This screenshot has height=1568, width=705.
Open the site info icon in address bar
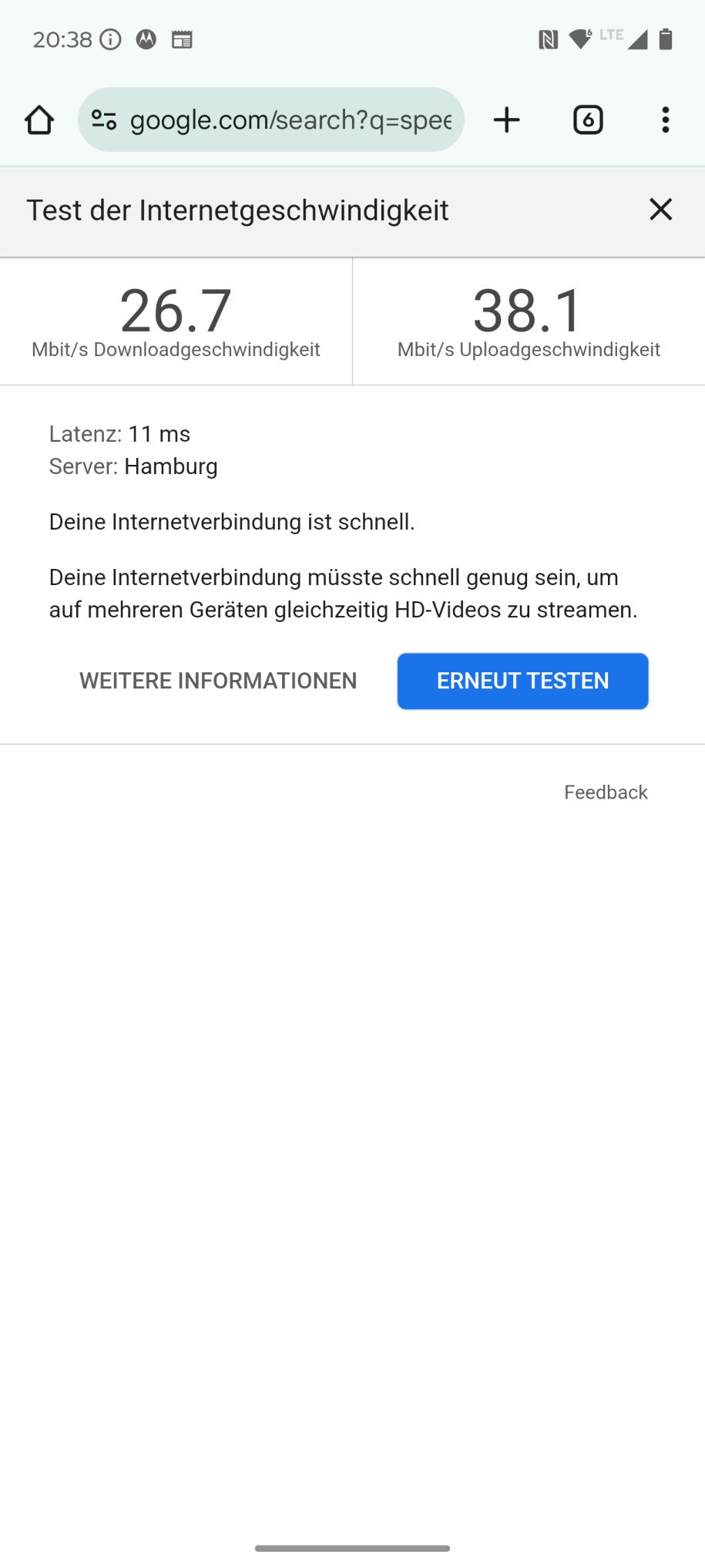(104, 119)
